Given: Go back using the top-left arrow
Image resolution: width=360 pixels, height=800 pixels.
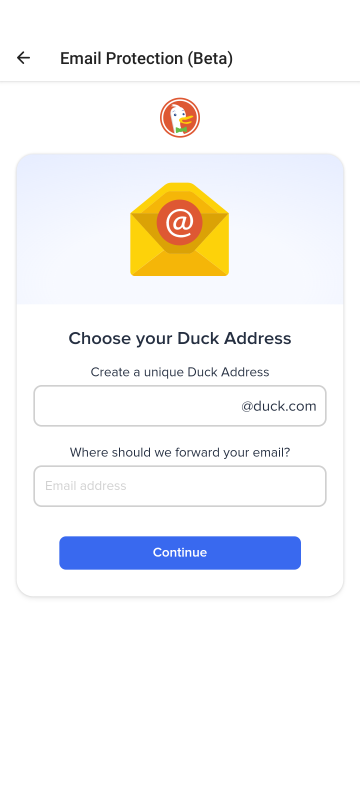Looking at the screenshot, I should [23, 58].
